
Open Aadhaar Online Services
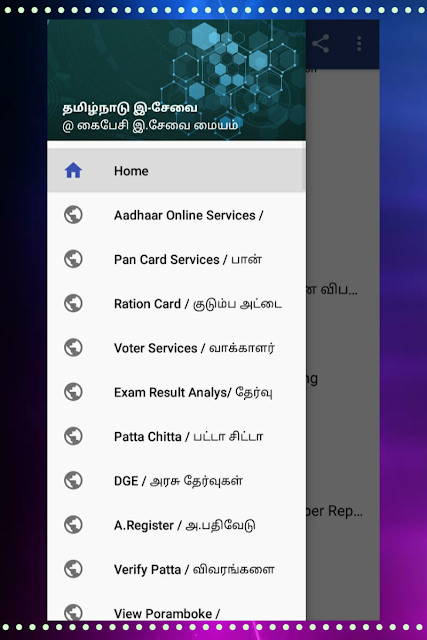tap(176, 215)
